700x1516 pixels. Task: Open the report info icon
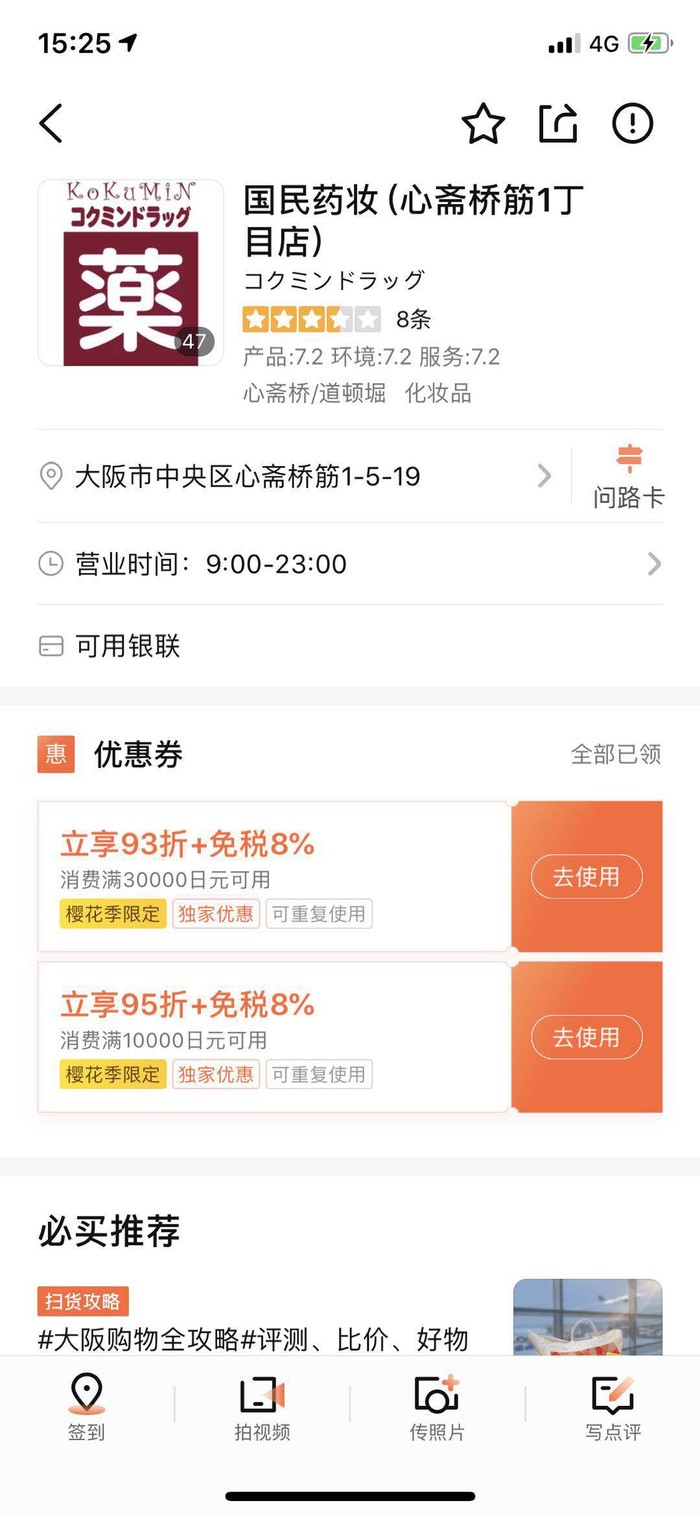coord(632,124)
